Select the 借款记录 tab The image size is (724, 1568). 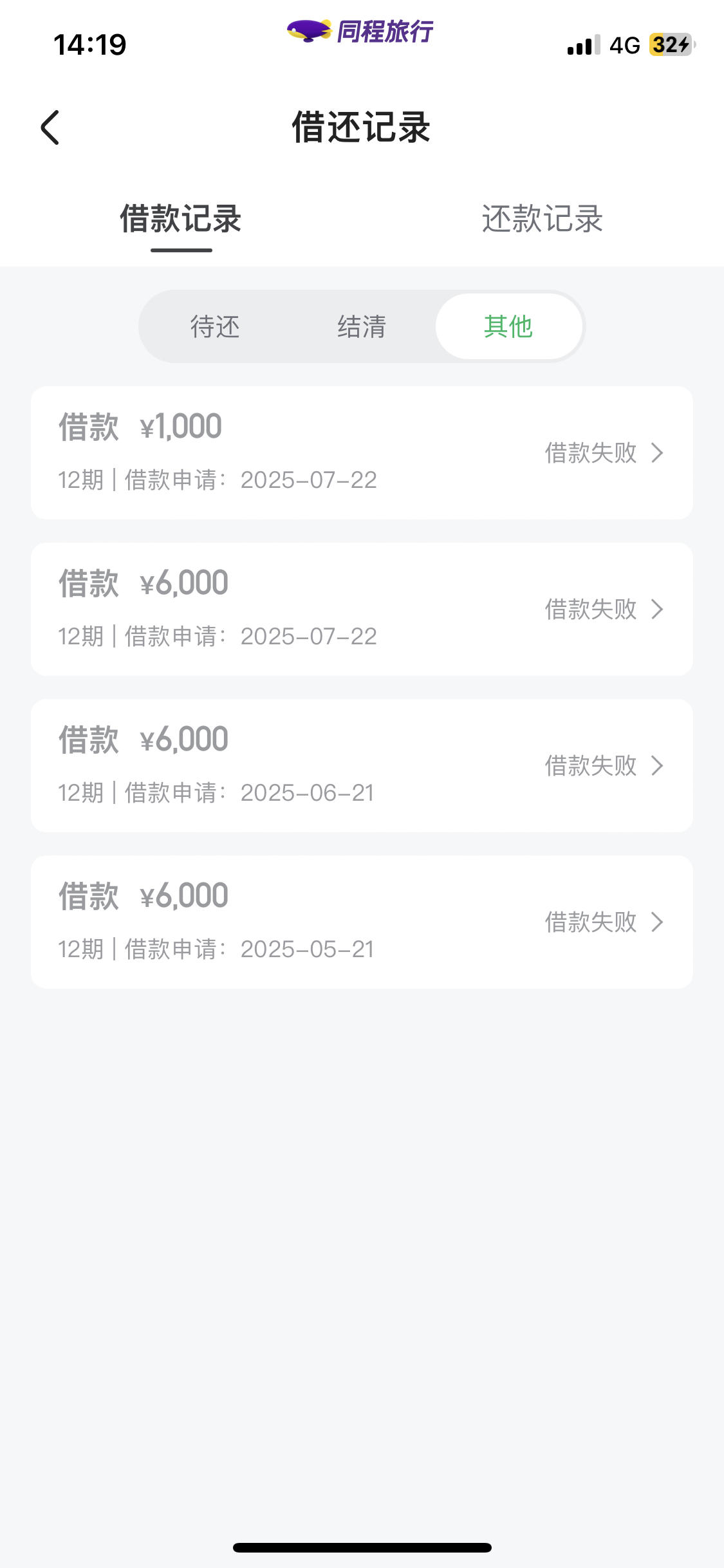tap(181, 219)
